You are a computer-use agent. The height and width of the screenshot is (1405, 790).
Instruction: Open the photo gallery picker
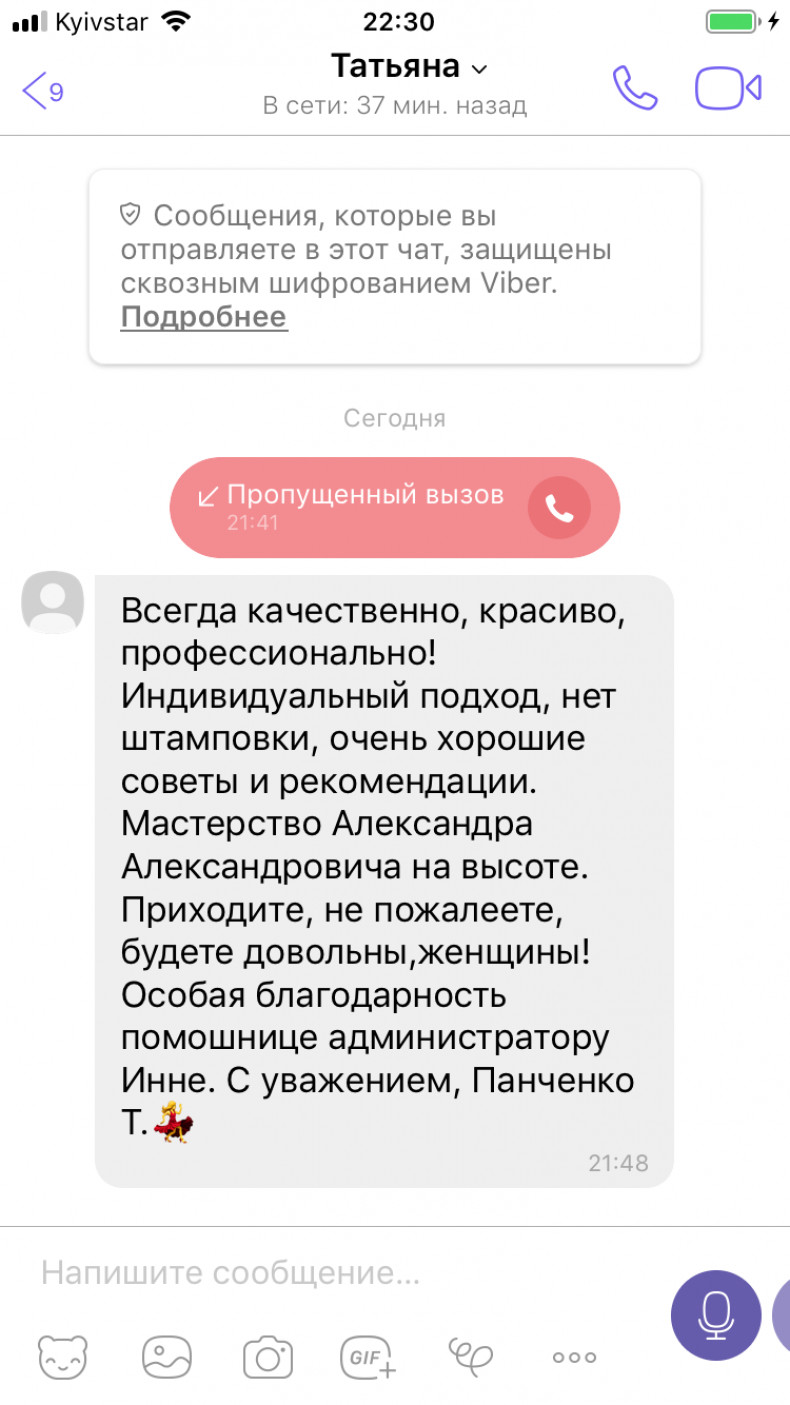coord(167,1357)
